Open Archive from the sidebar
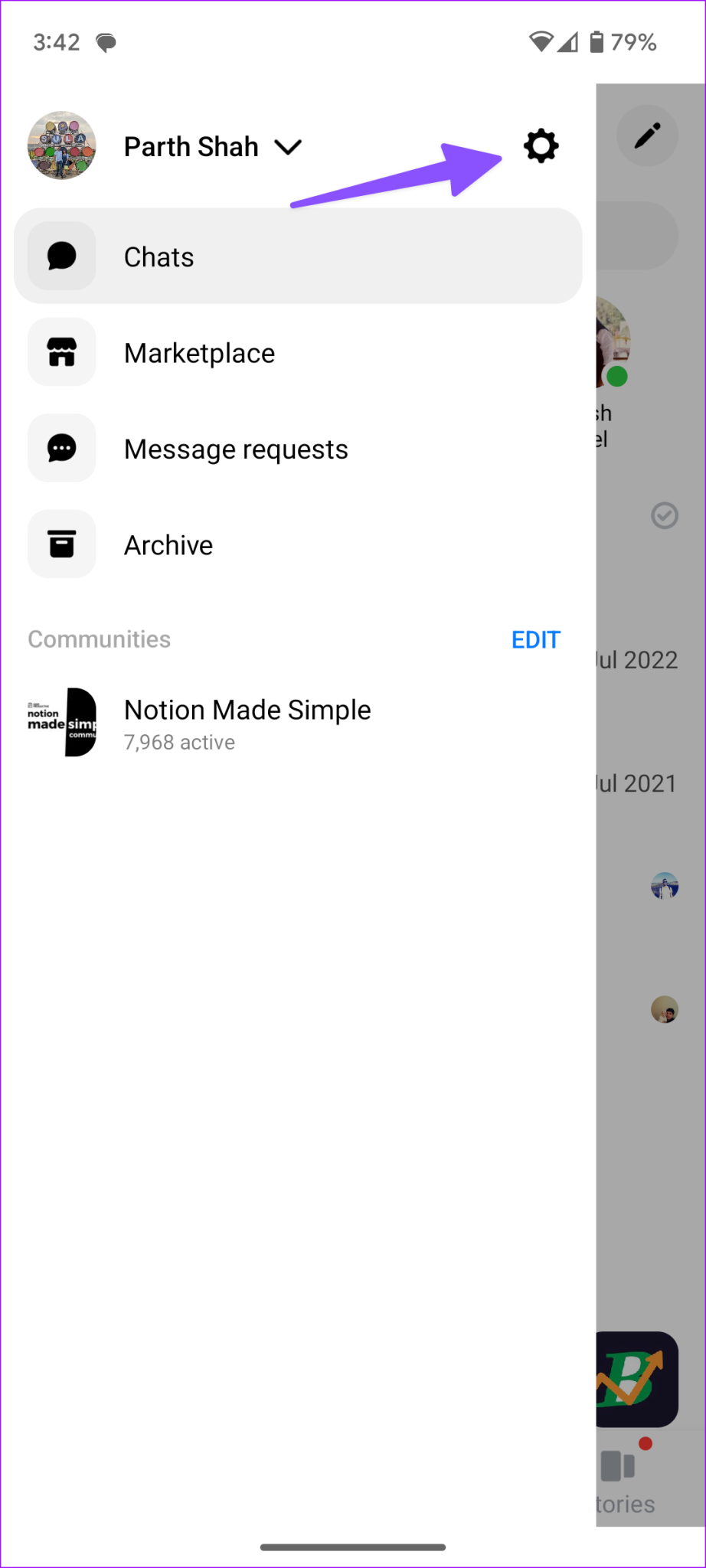 168,544
